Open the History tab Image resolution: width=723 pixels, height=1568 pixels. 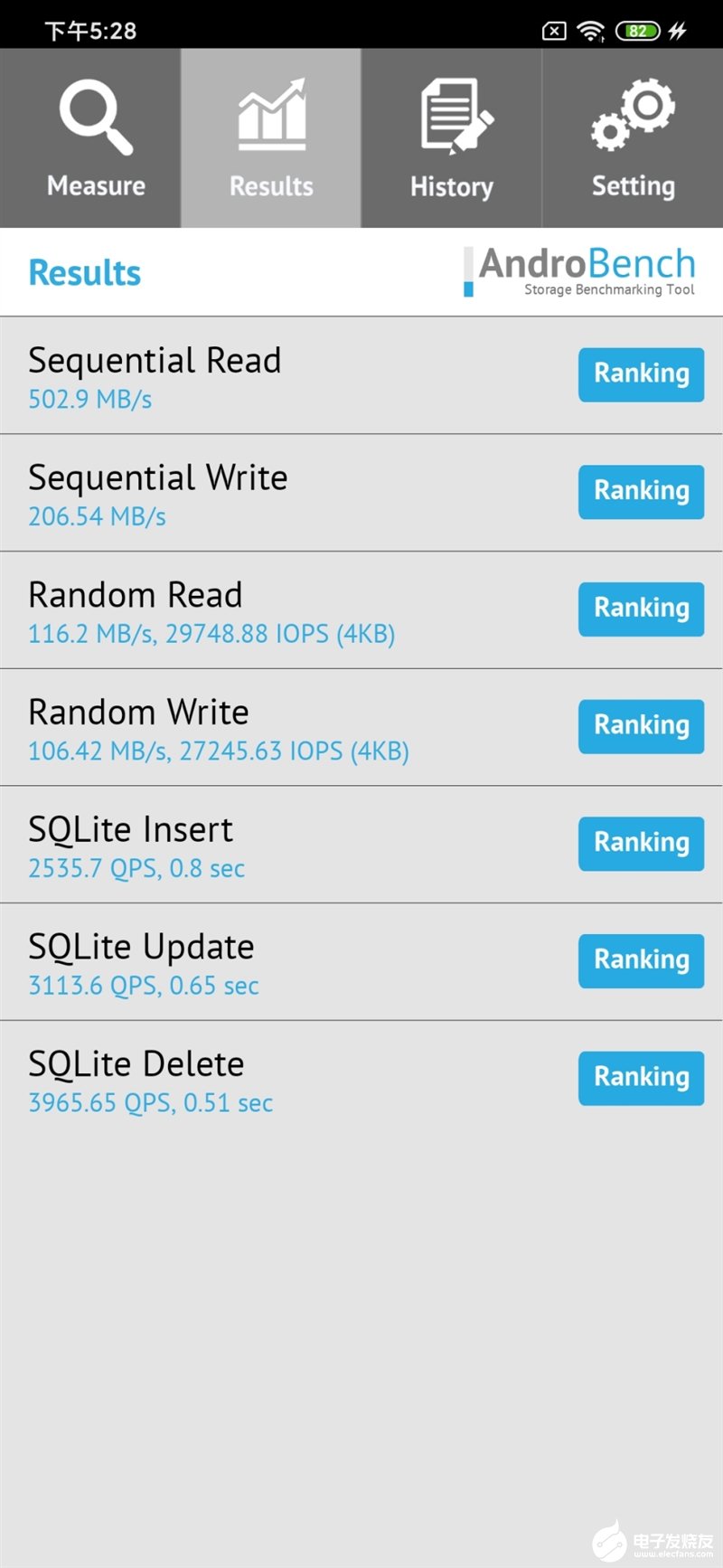(452, 137)
